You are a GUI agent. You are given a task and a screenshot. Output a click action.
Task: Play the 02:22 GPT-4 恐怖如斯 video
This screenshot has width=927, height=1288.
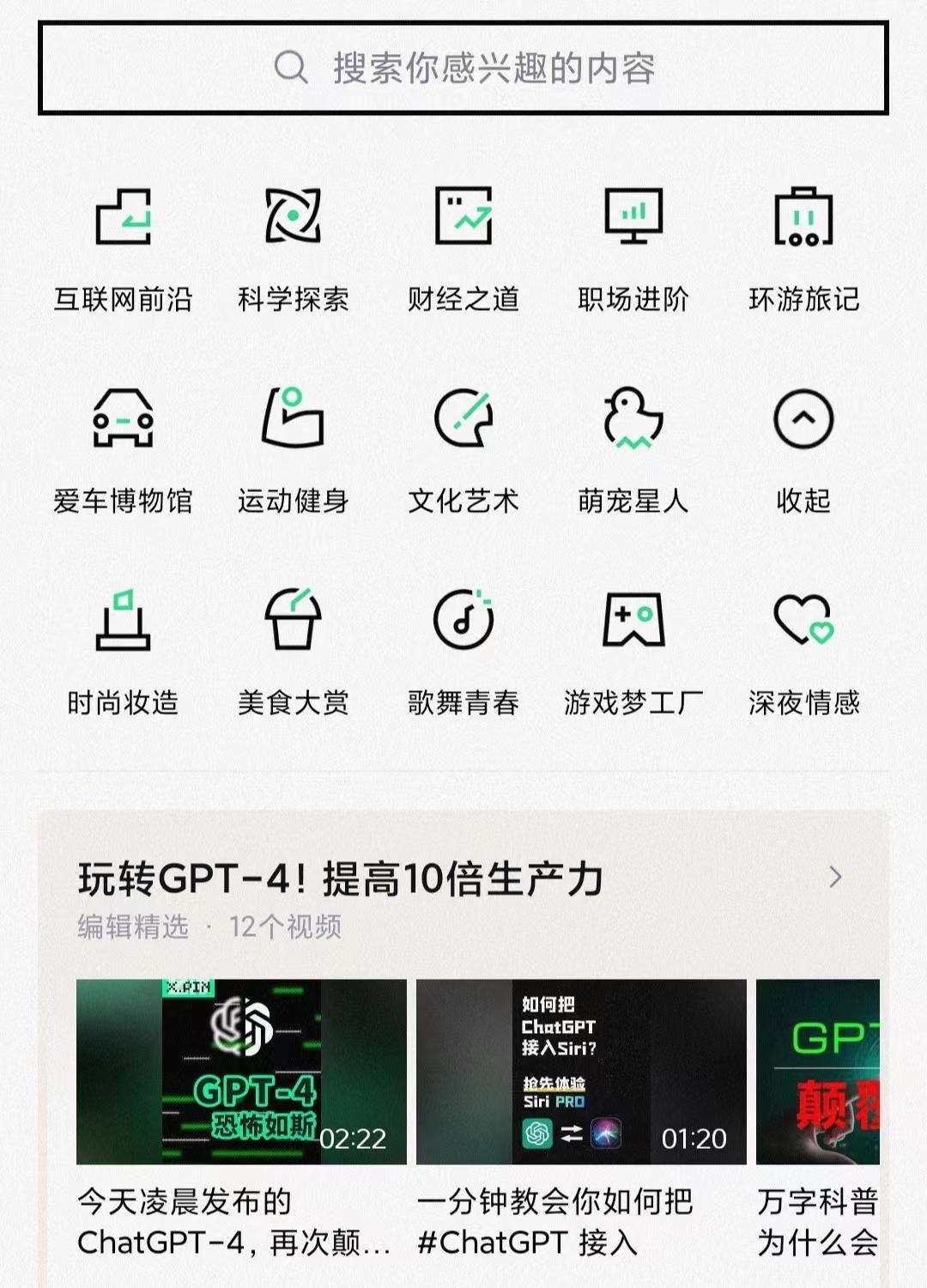coord(241,1072)
